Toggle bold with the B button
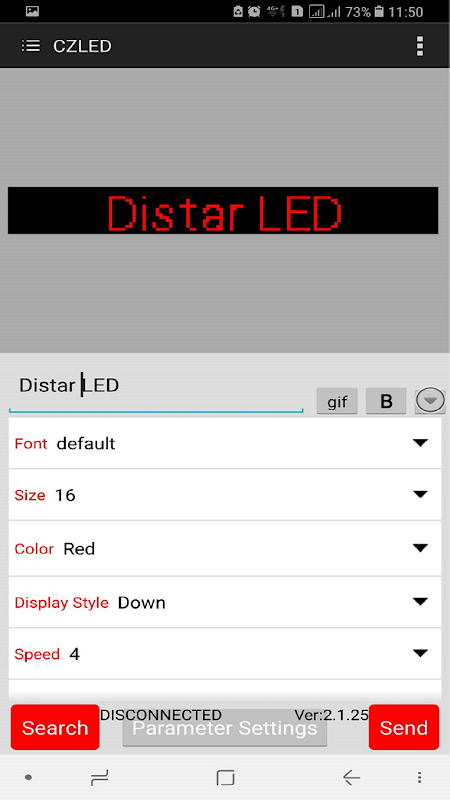 tap(386, 401)
